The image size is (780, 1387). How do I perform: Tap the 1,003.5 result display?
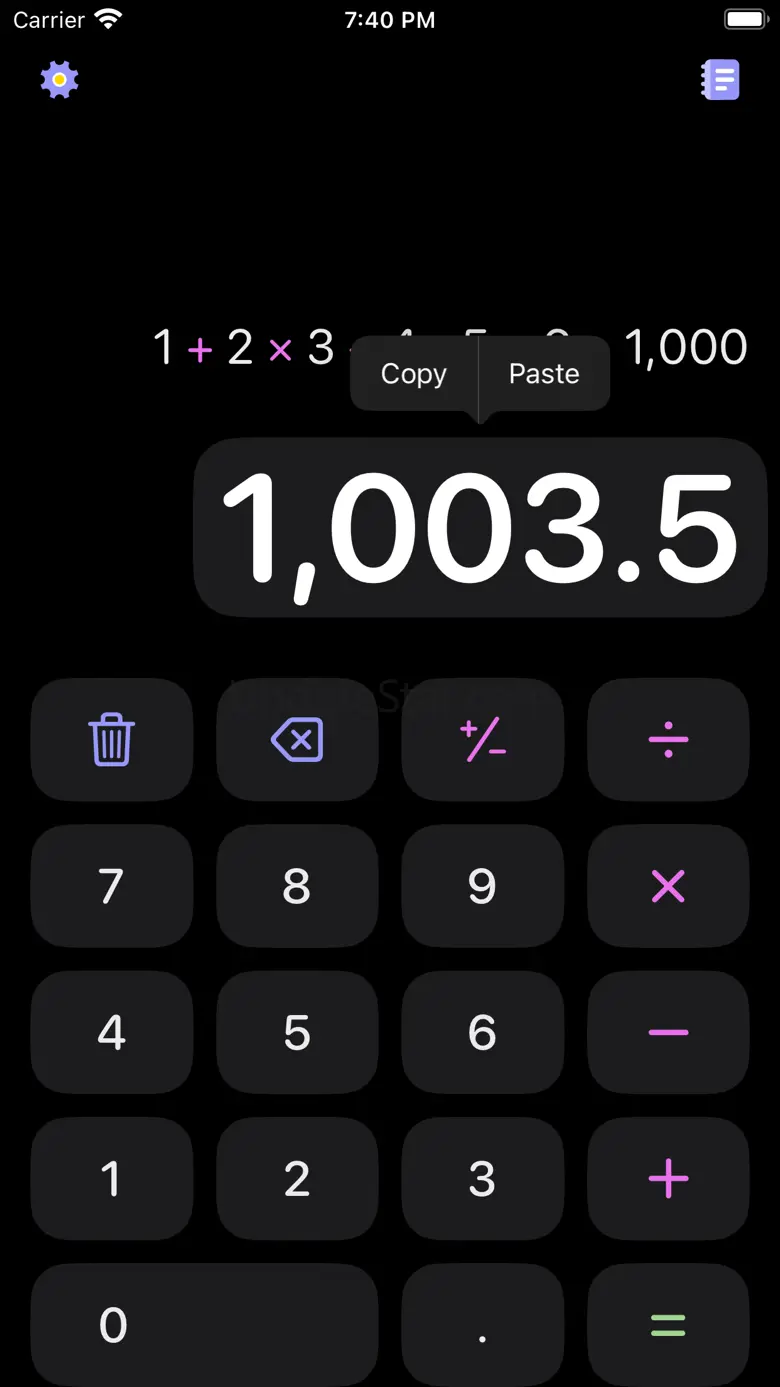pos(480,527)
